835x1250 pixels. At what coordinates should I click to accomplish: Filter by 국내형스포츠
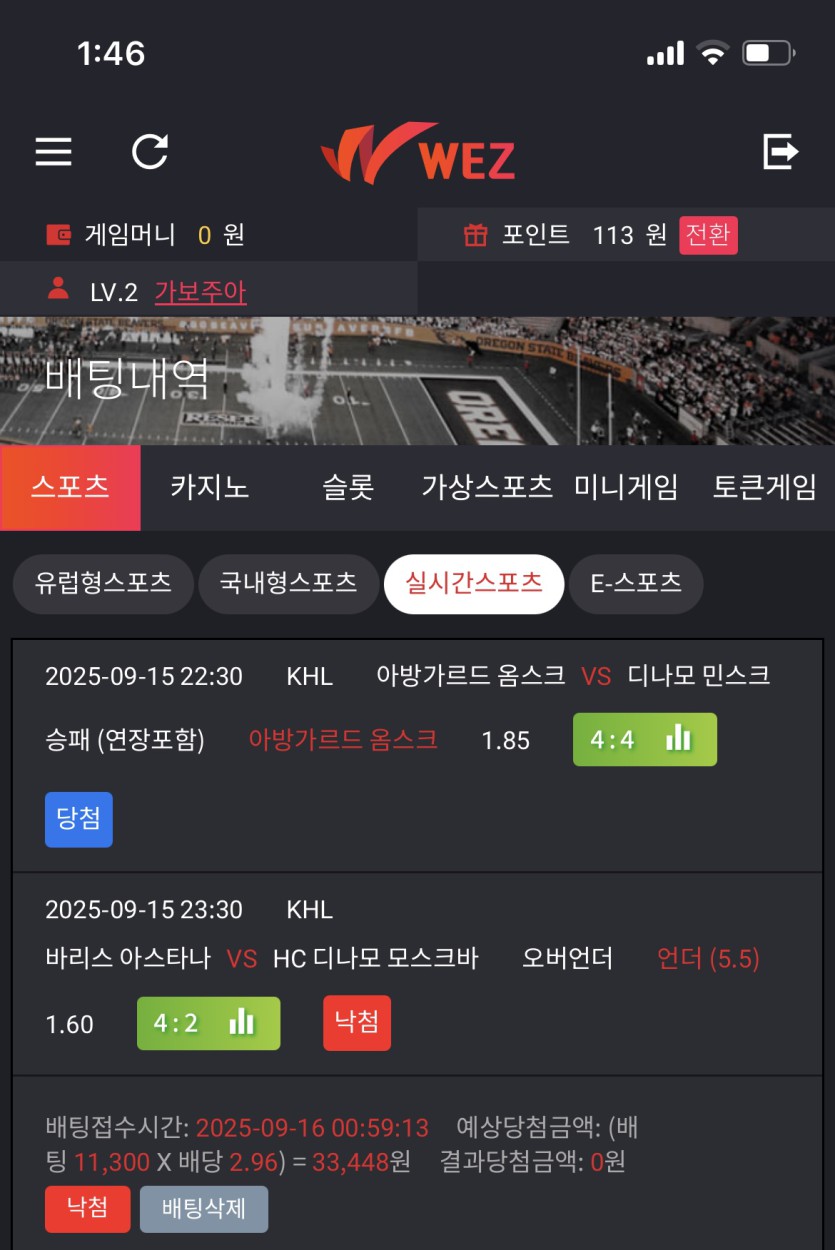pos(288,583)
